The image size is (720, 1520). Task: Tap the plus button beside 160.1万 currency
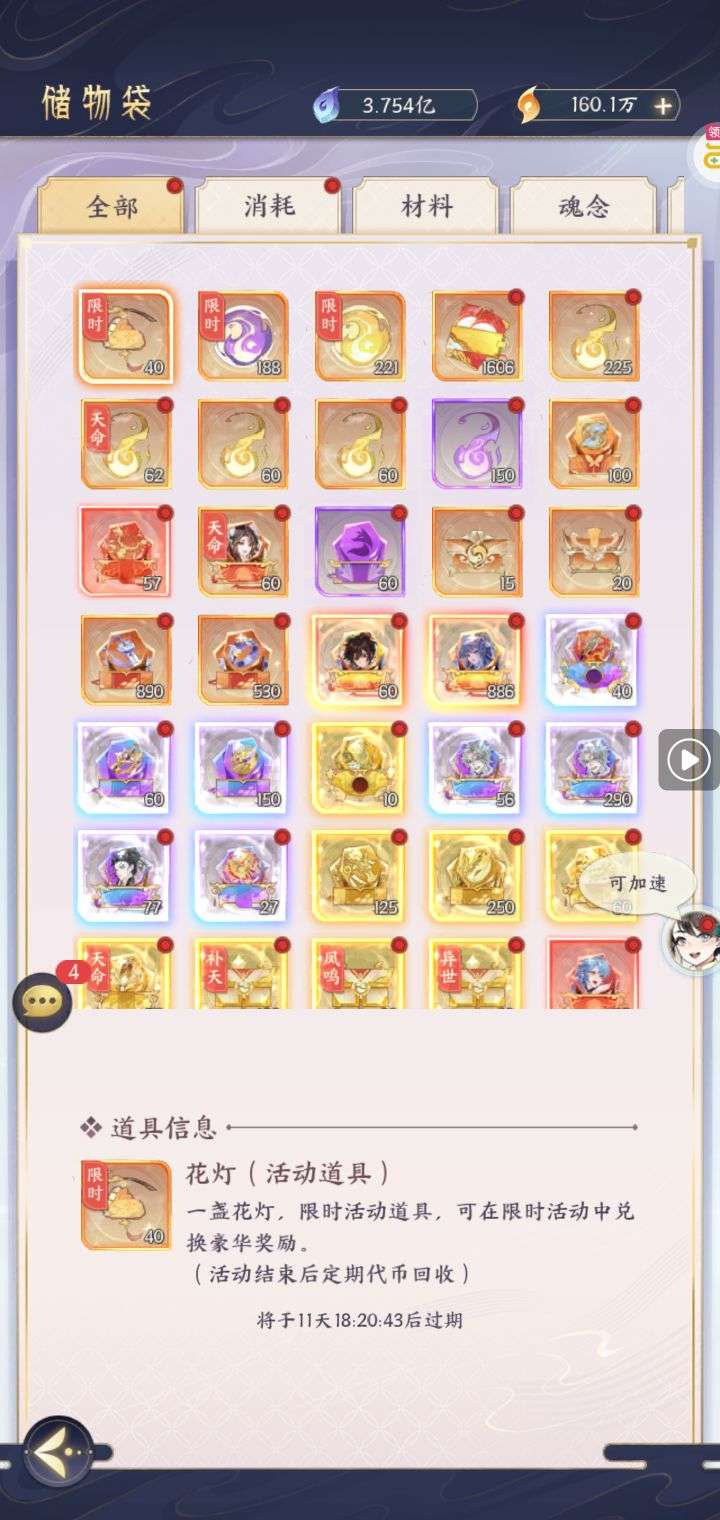click(662, 105)
